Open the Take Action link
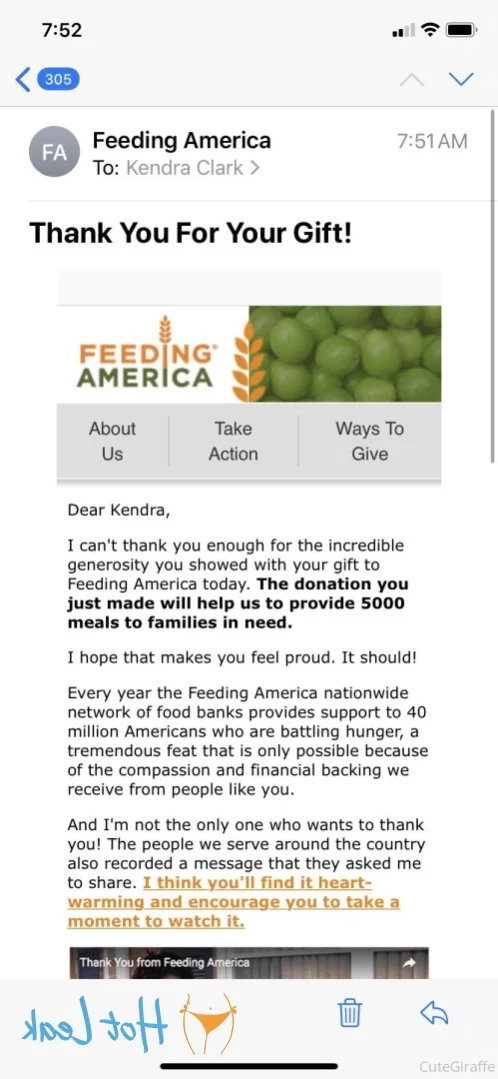Image resolution: width=498 pixels, height=1079 pixels. click(x=233, y=441)
